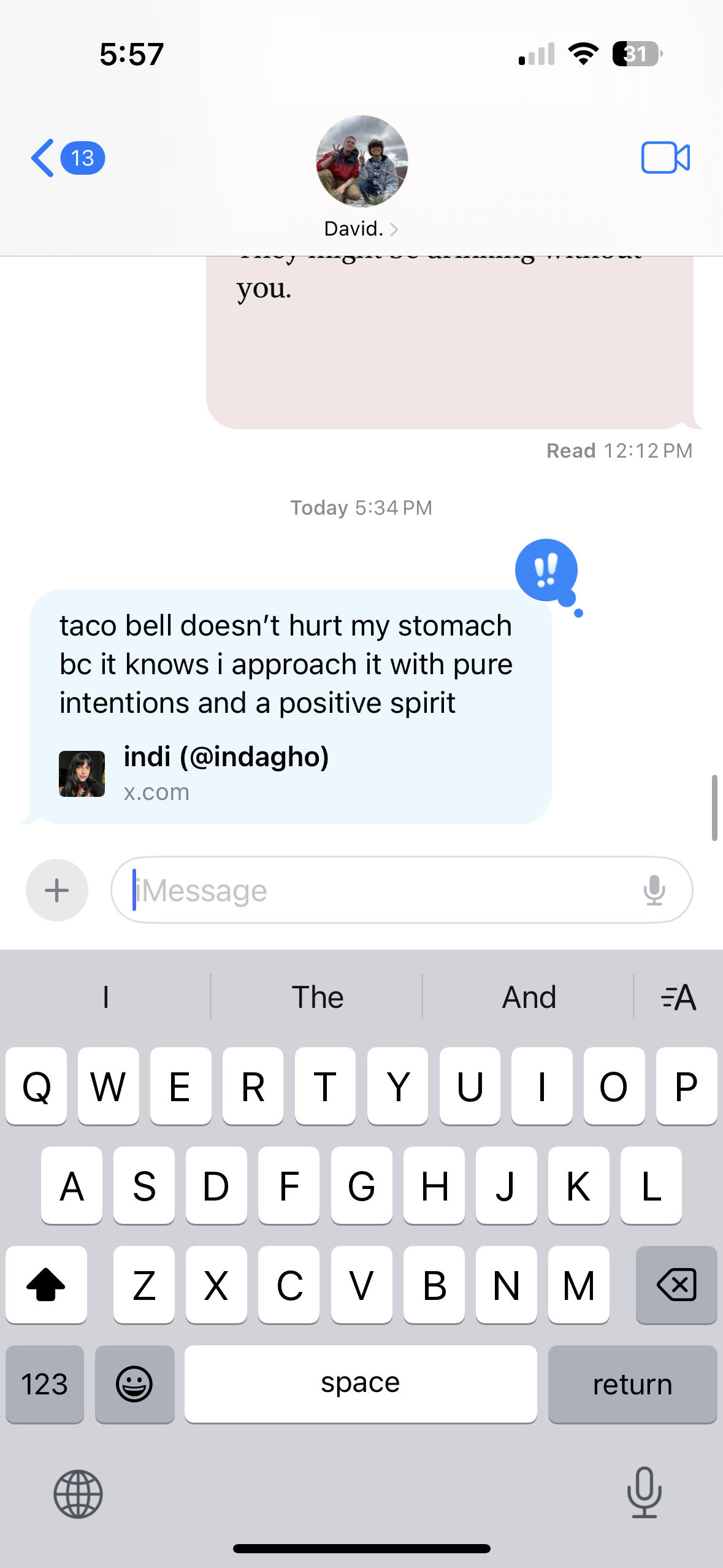
Task: Open the text formatting options
Action: [x=678, y=997]
